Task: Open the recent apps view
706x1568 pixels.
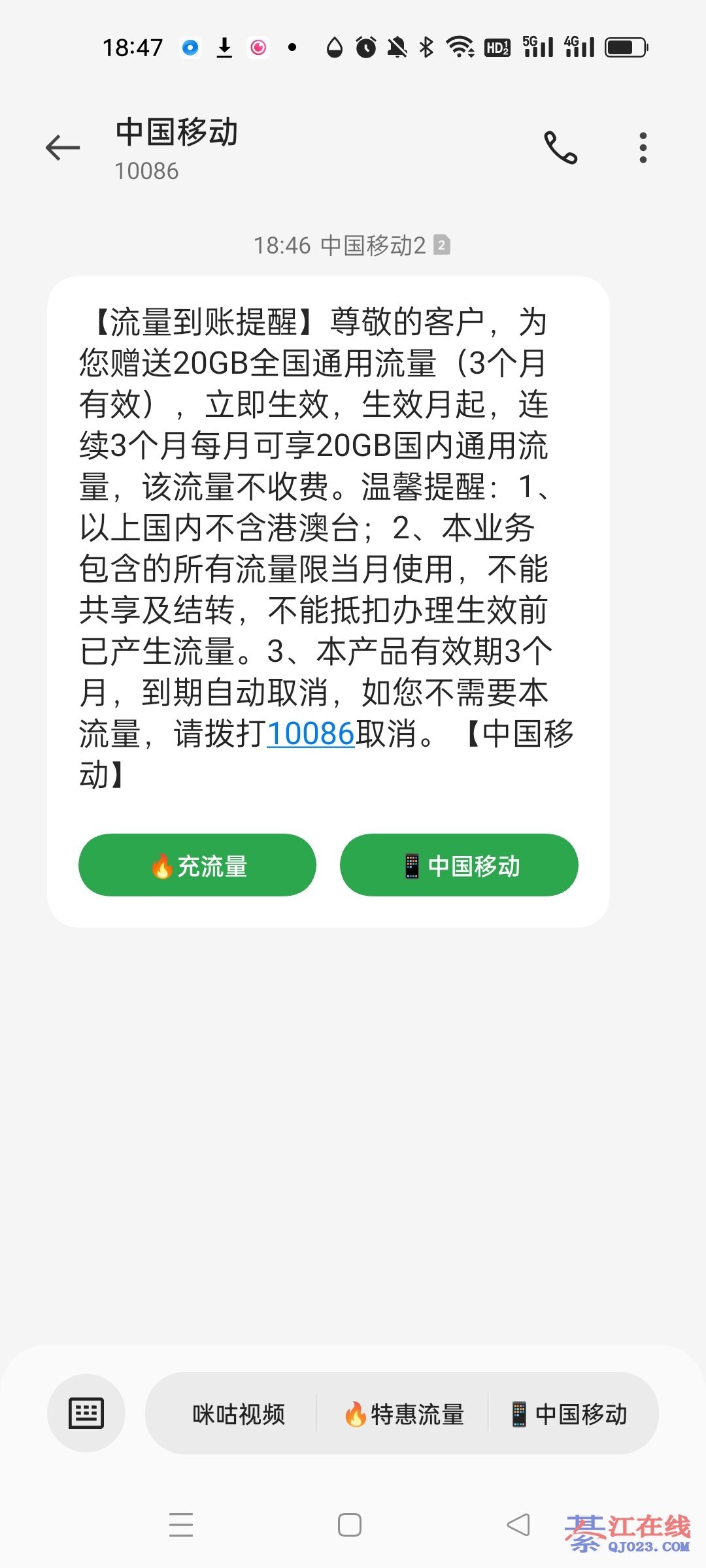Action: click(x=181, y=1525)
